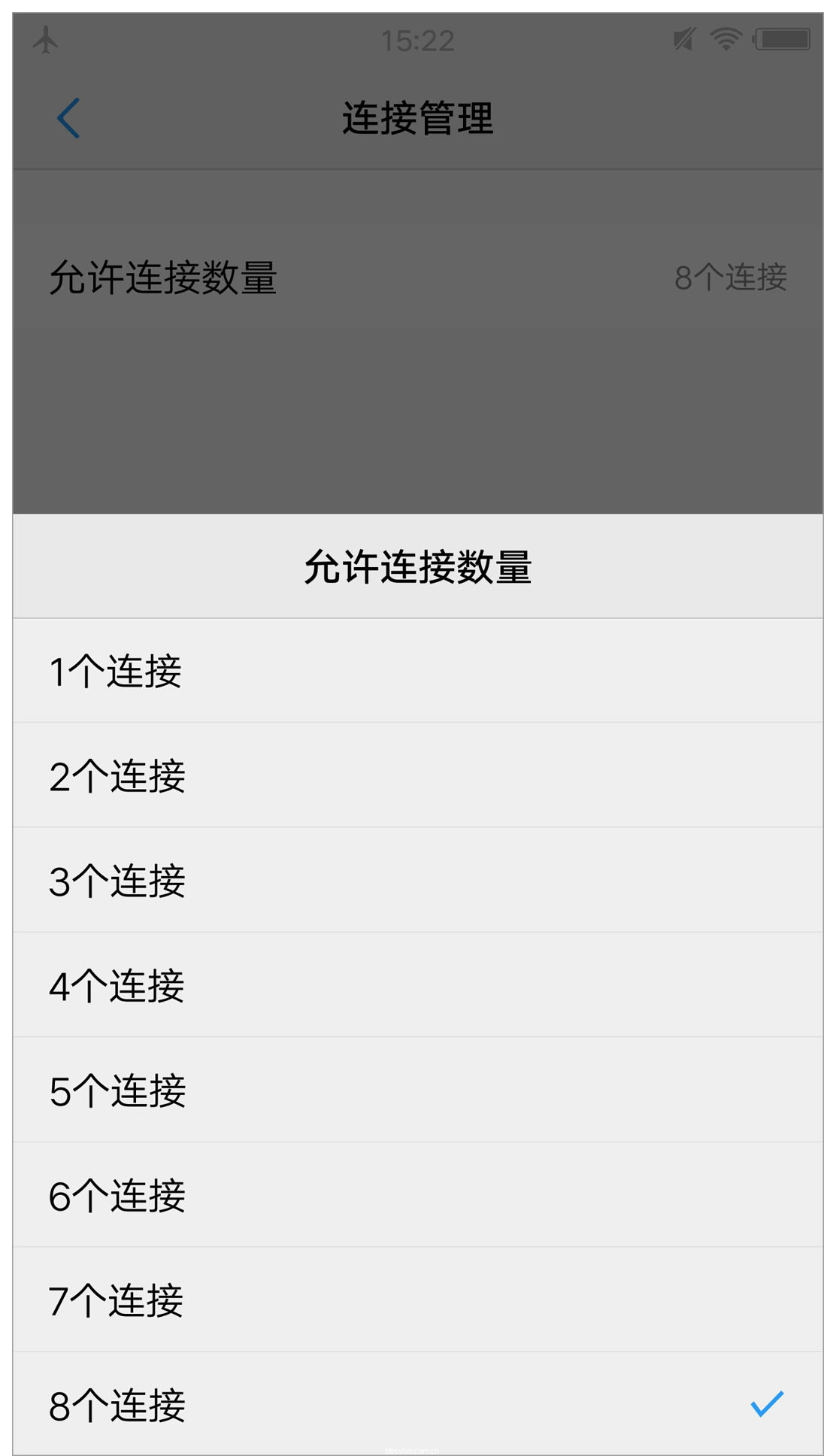Screen dimensions: 824x1456
Task: Pick the 4个连接 option
Action: pyautogui.click(x=418, y=984)
